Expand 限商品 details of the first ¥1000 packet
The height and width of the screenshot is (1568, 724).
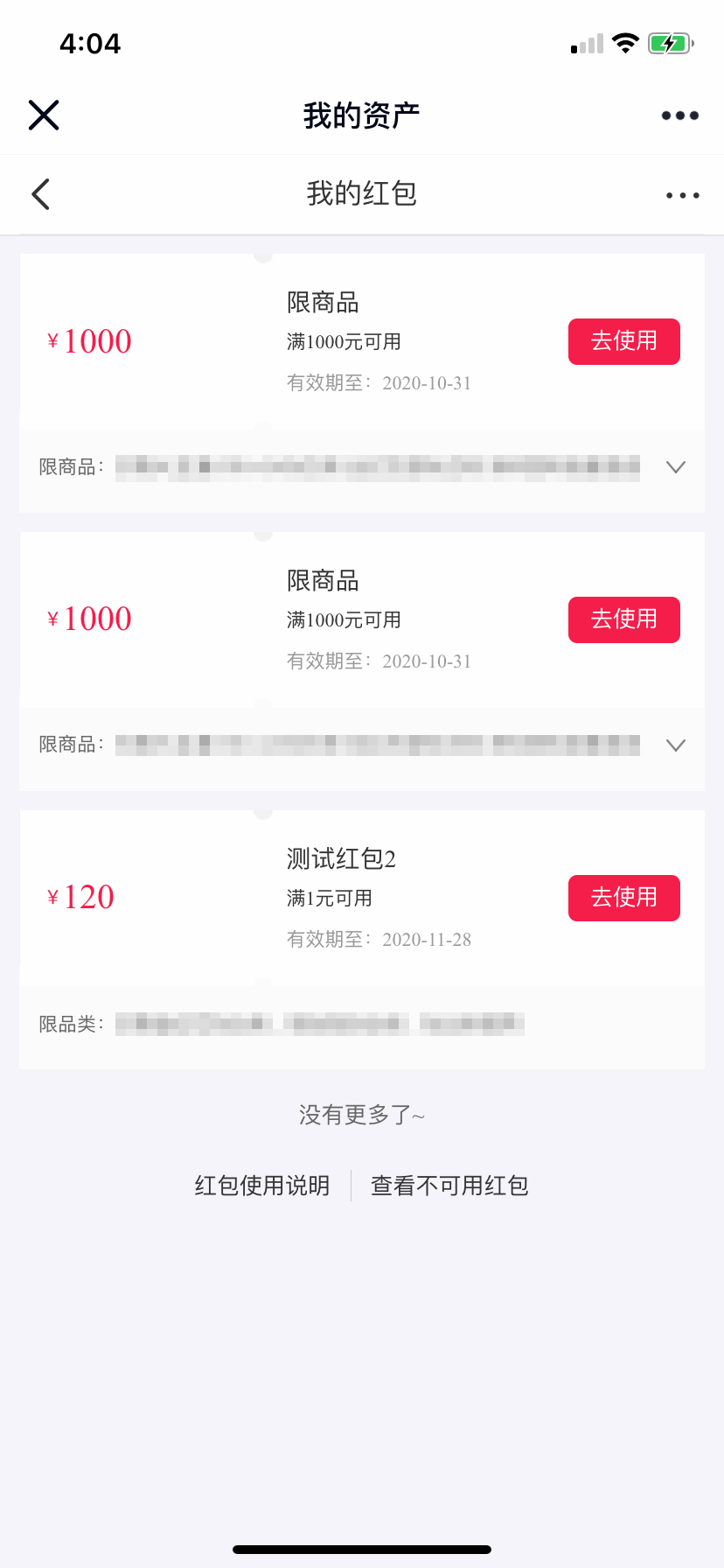pos(675,467)
